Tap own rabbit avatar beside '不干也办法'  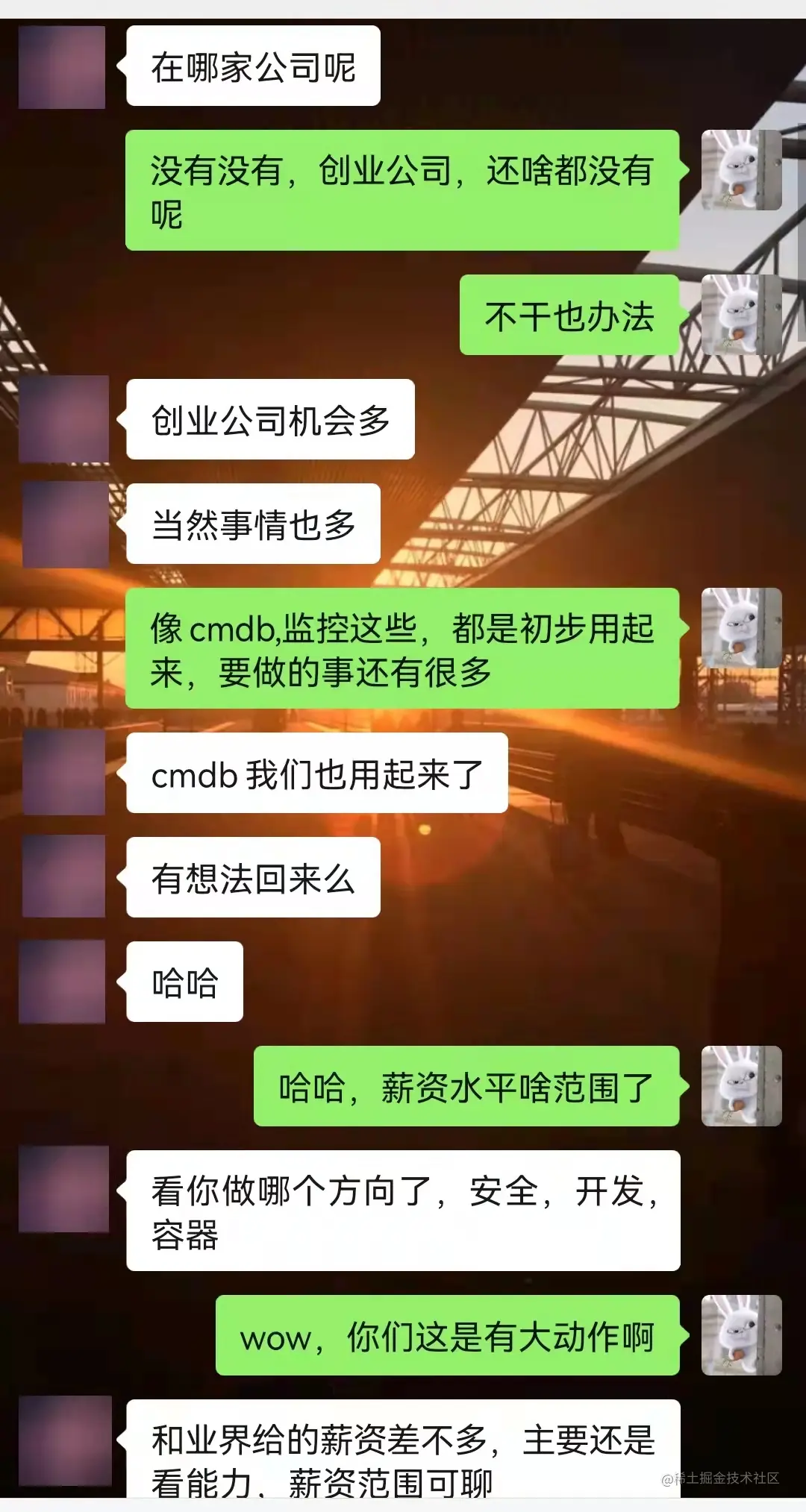[741, 315]
